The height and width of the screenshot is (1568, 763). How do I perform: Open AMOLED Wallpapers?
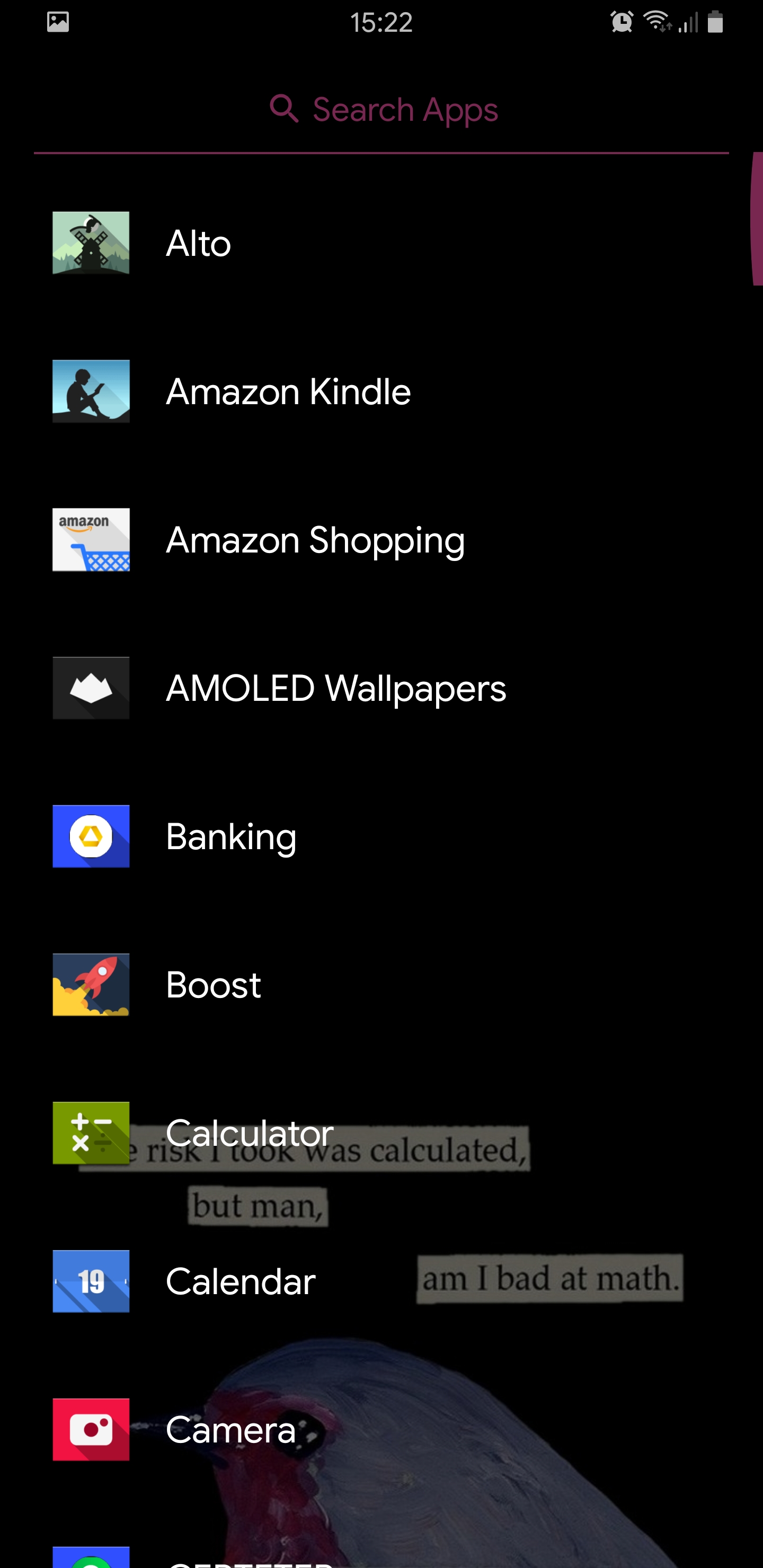381,689
